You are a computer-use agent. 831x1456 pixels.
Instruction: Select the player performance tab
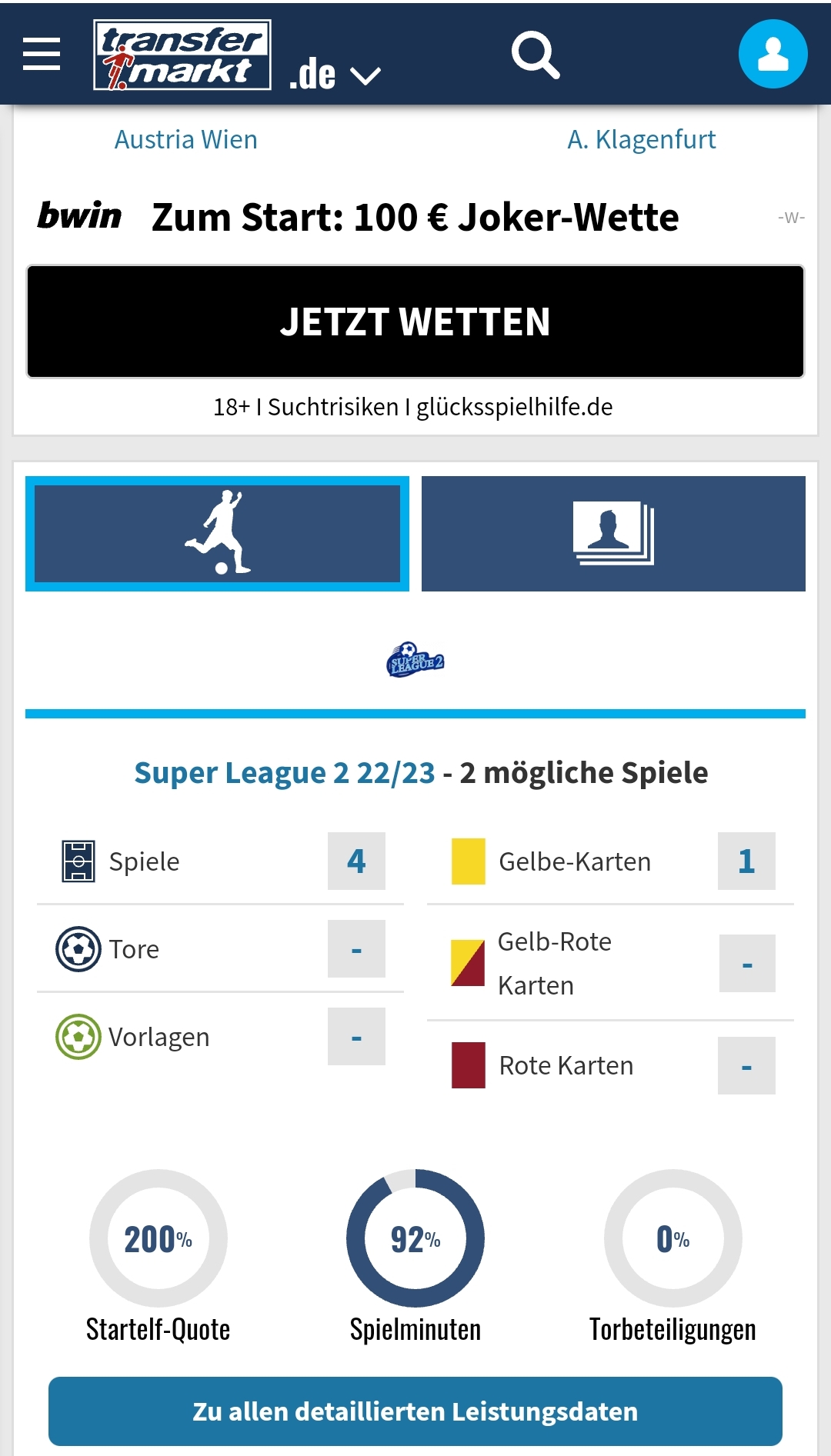coord(217,534)
